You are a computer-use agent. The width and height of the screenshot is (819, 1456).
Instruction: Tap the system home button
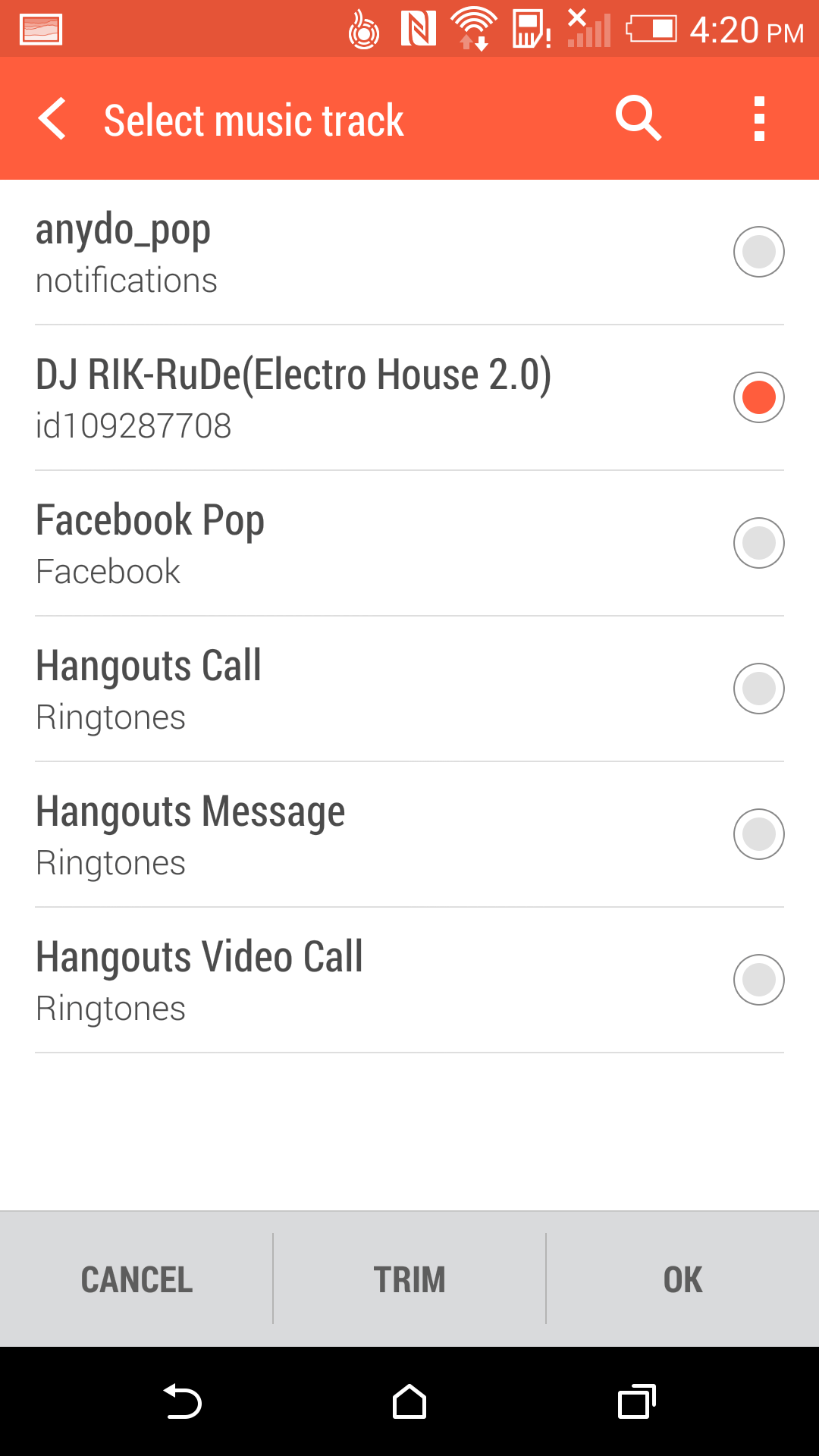point(409,1401)
